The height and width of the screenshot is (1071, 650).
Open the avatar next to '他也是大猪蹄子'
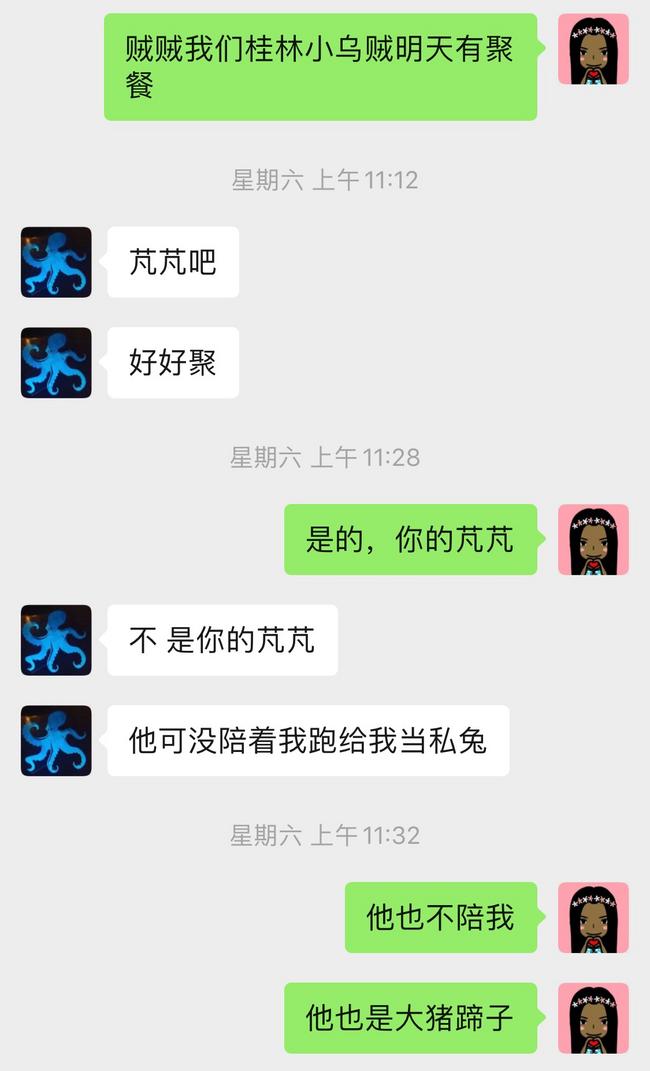pyautogui.click(x=593, y=1018)
